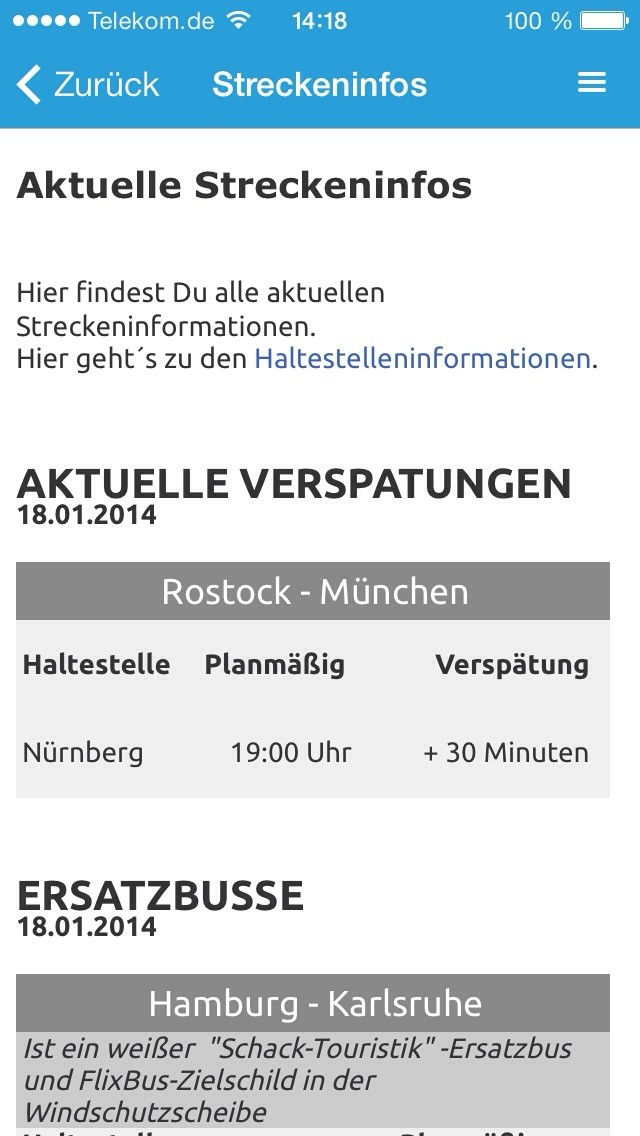Screen dimensions: 640x1136
Task: Open the hamburger menu
Action: coord(591,83)
